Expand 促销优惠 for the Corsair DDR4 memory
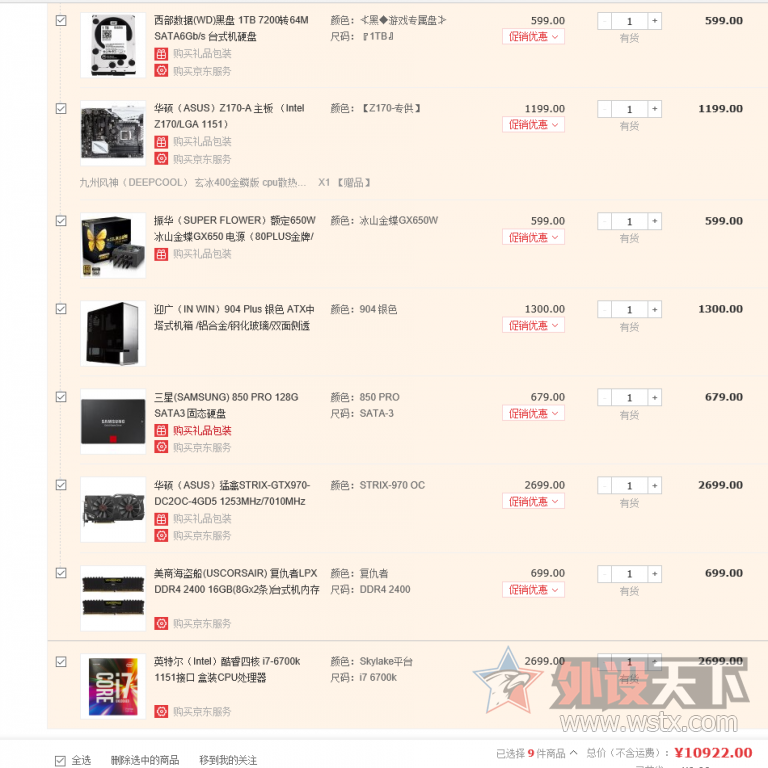The image size is (768, 768). 533,589
